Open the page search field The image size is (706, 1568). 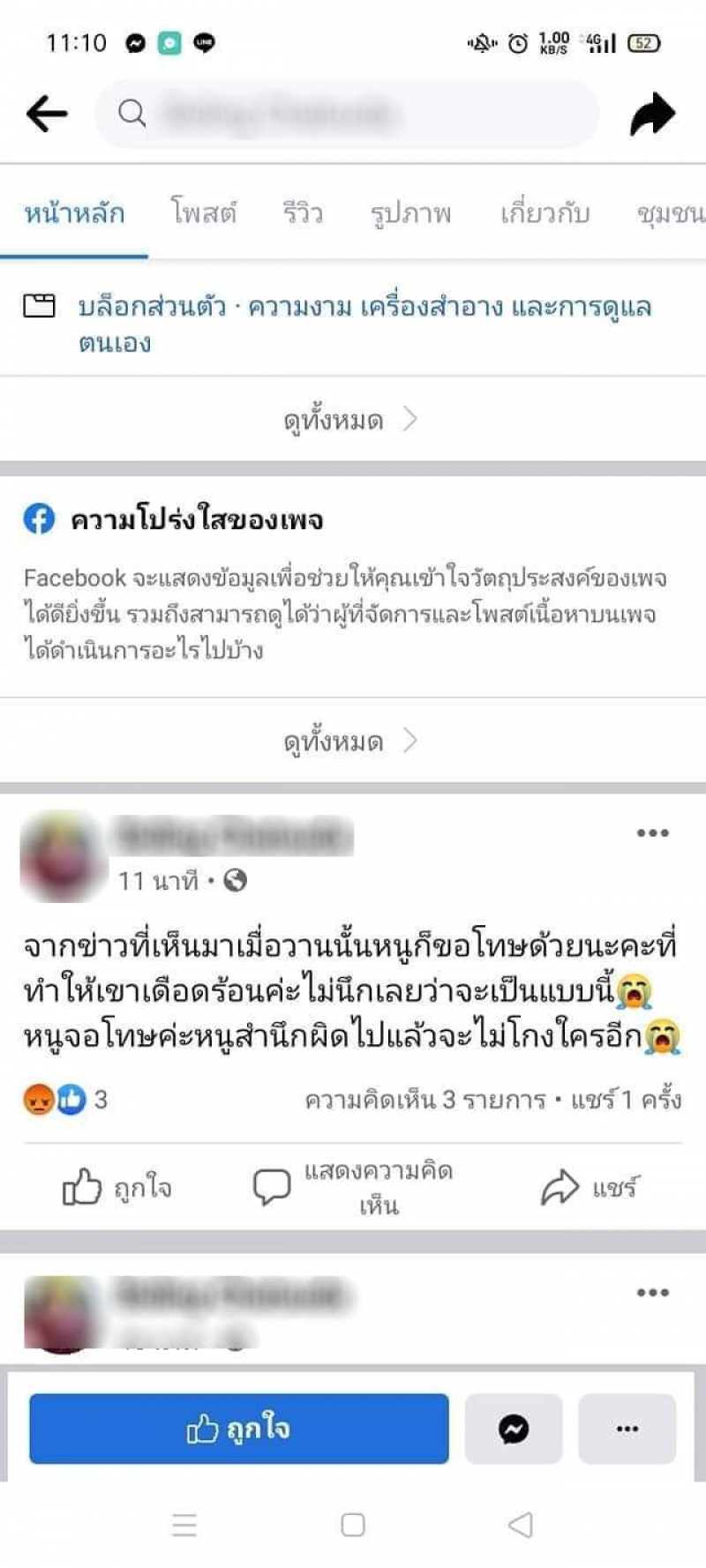[x=346, y=114]
